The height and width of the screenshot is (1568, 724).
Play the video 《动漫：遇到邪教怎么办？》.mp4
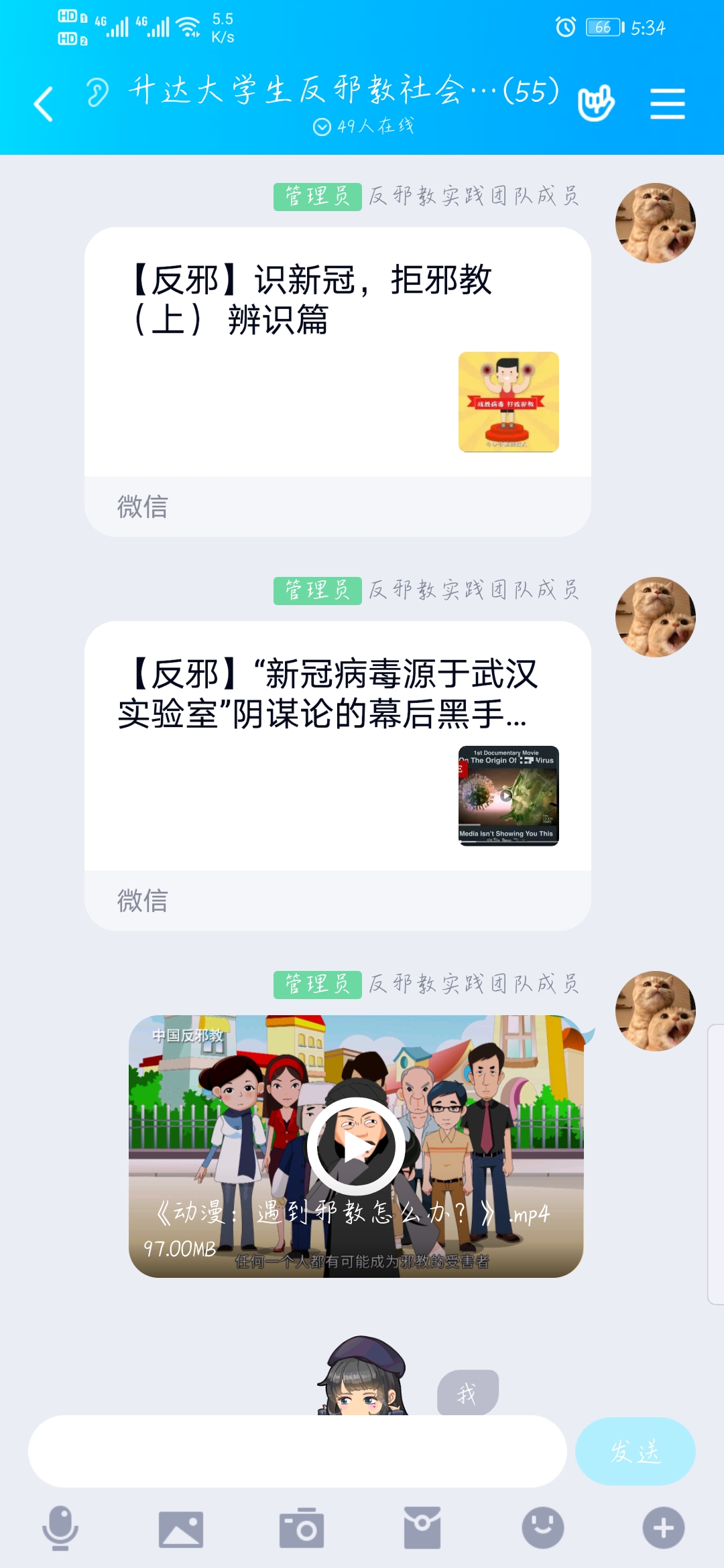356,1147
